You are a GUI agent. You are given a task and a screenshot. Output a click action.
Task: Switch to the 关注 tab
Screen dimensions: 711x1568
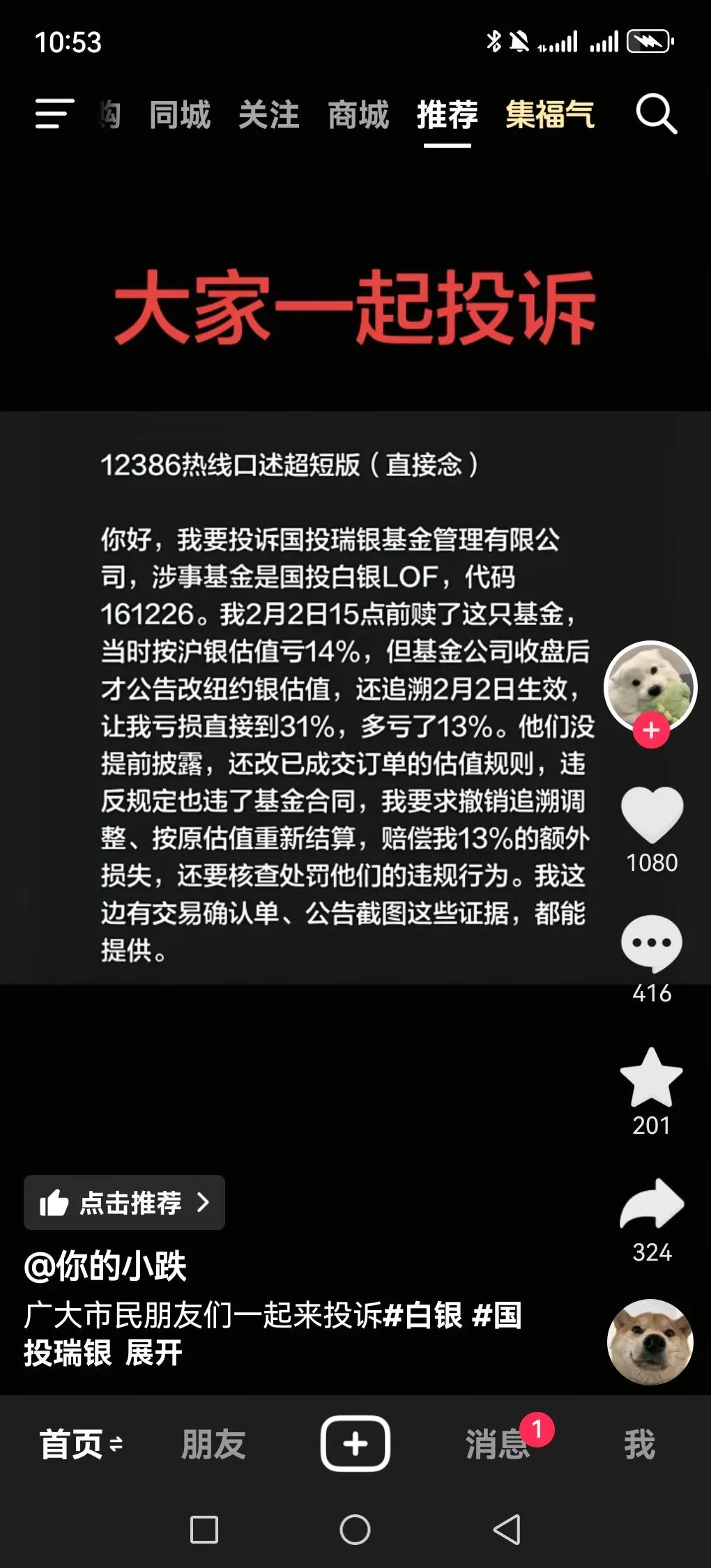coord(270,115)
